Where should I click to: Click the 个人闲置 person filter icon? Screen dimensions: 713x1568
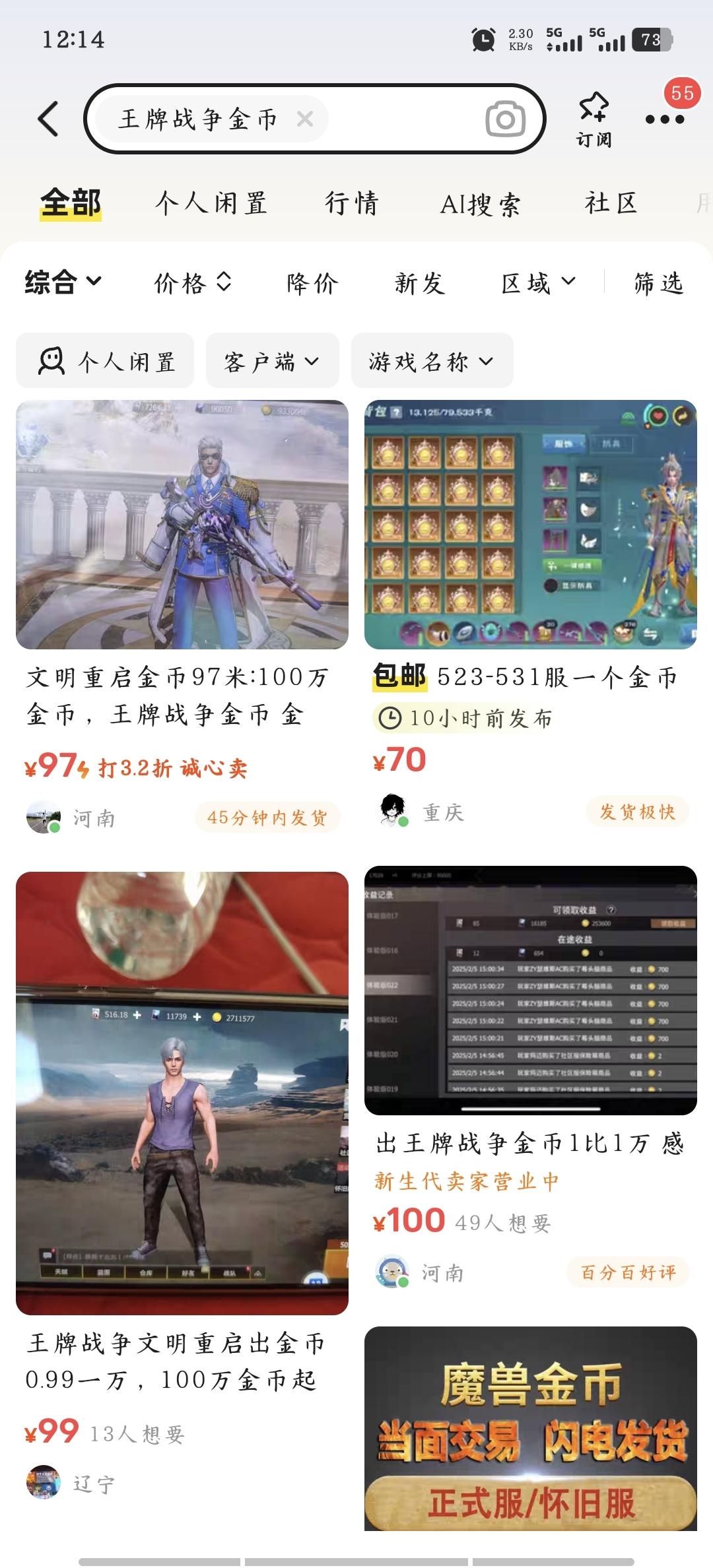53,360
